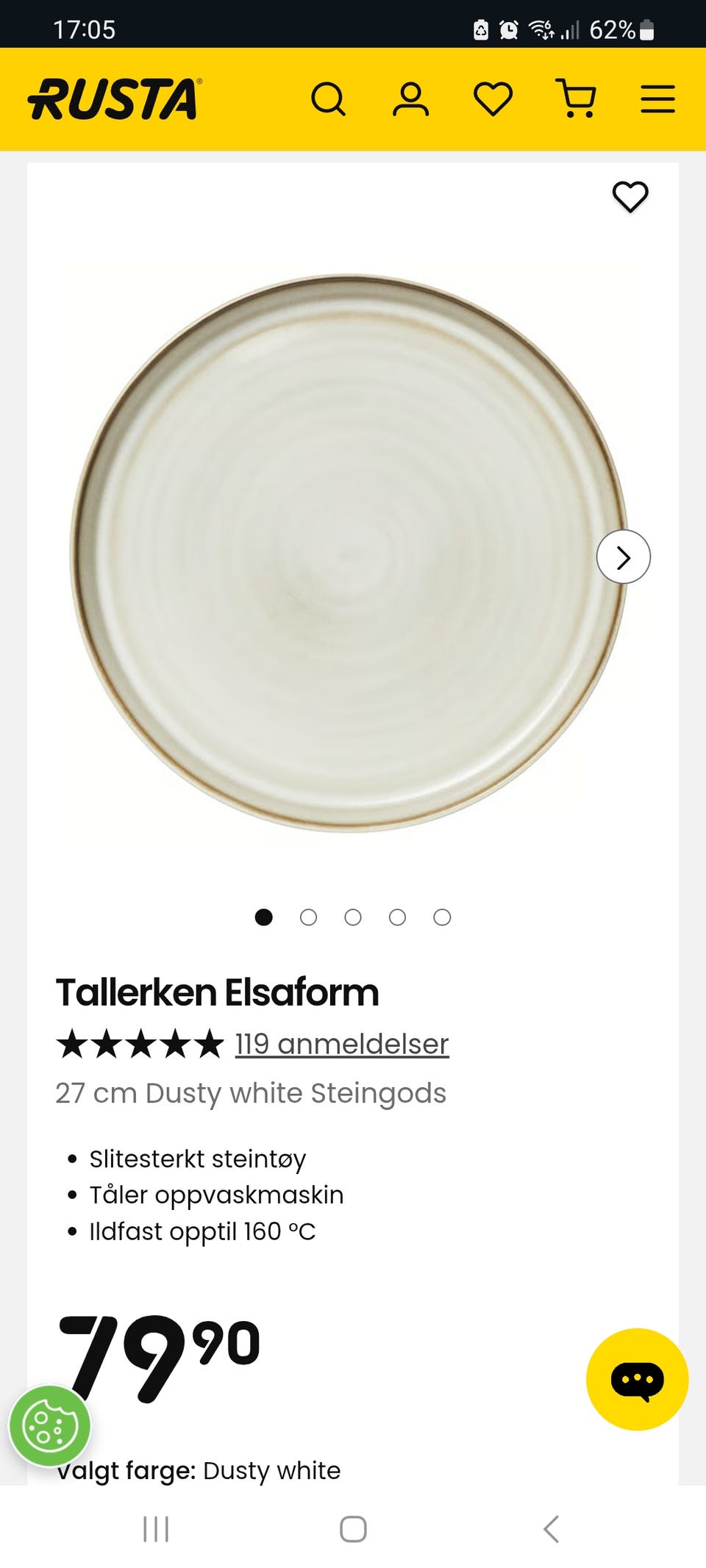Open the account profile icon
This screenshot has height=1568, width=706.
click(x=410, y=99)
